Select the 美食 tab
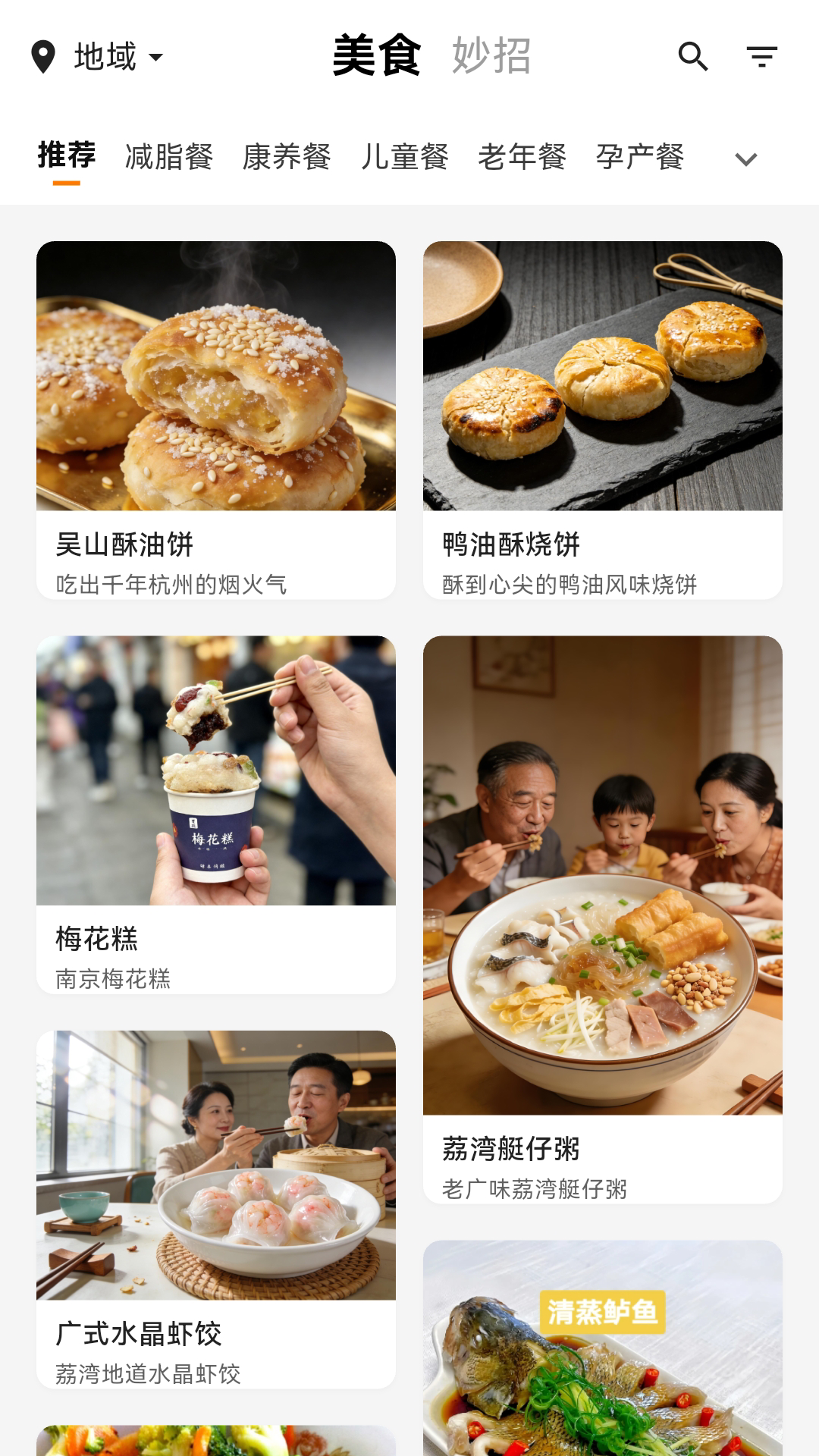Screen dimensions: 819x1456 pos(377,56)
